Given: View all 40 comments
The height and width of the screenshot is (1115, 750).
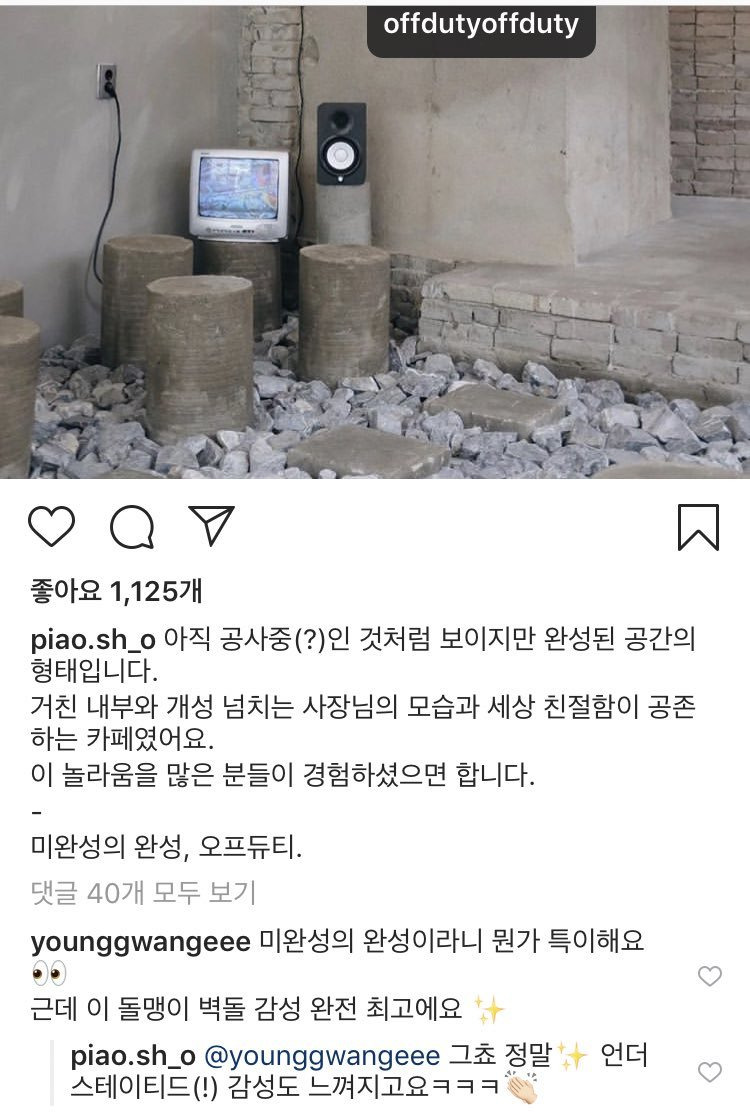Looking at the screenshot, I should pyautogui.click(x=143, y=890).
